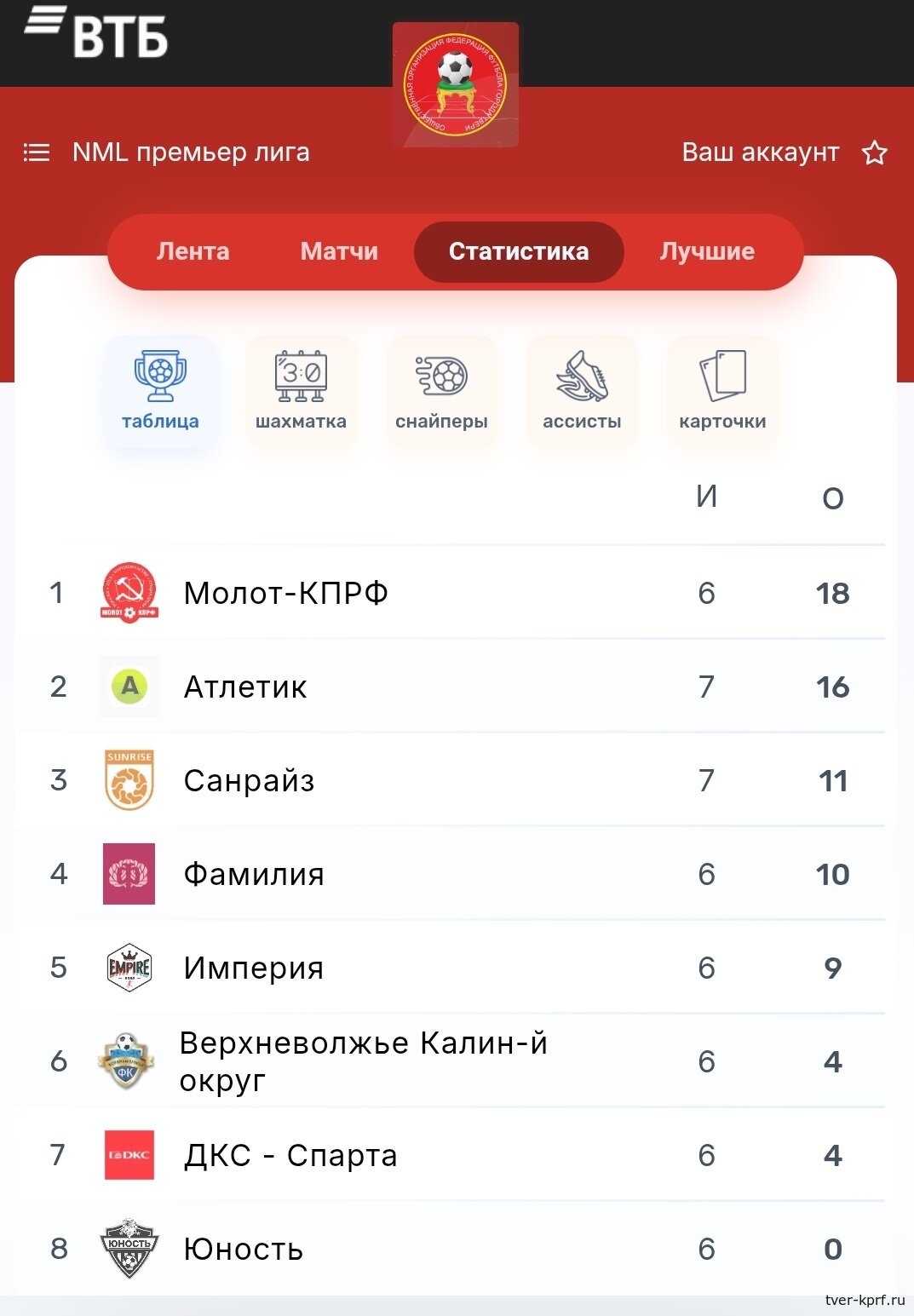The width and height of the screenshot is (914, 1316).
Task: Add league to favorites with star icon
Action: coord(874,153)
